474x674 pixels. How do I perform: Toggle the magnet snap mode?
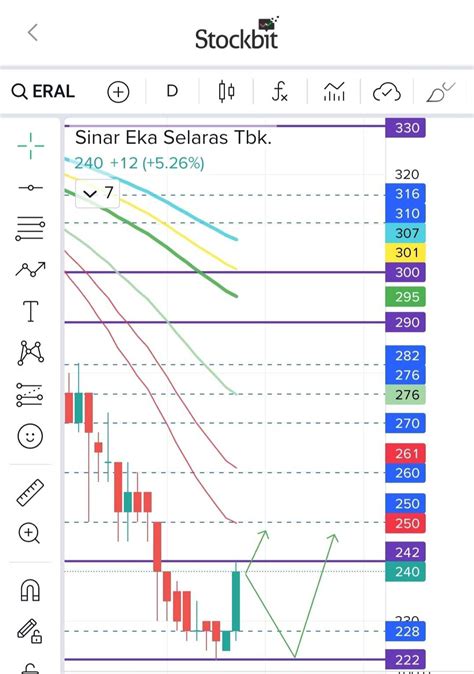click(x=31, y=590)
